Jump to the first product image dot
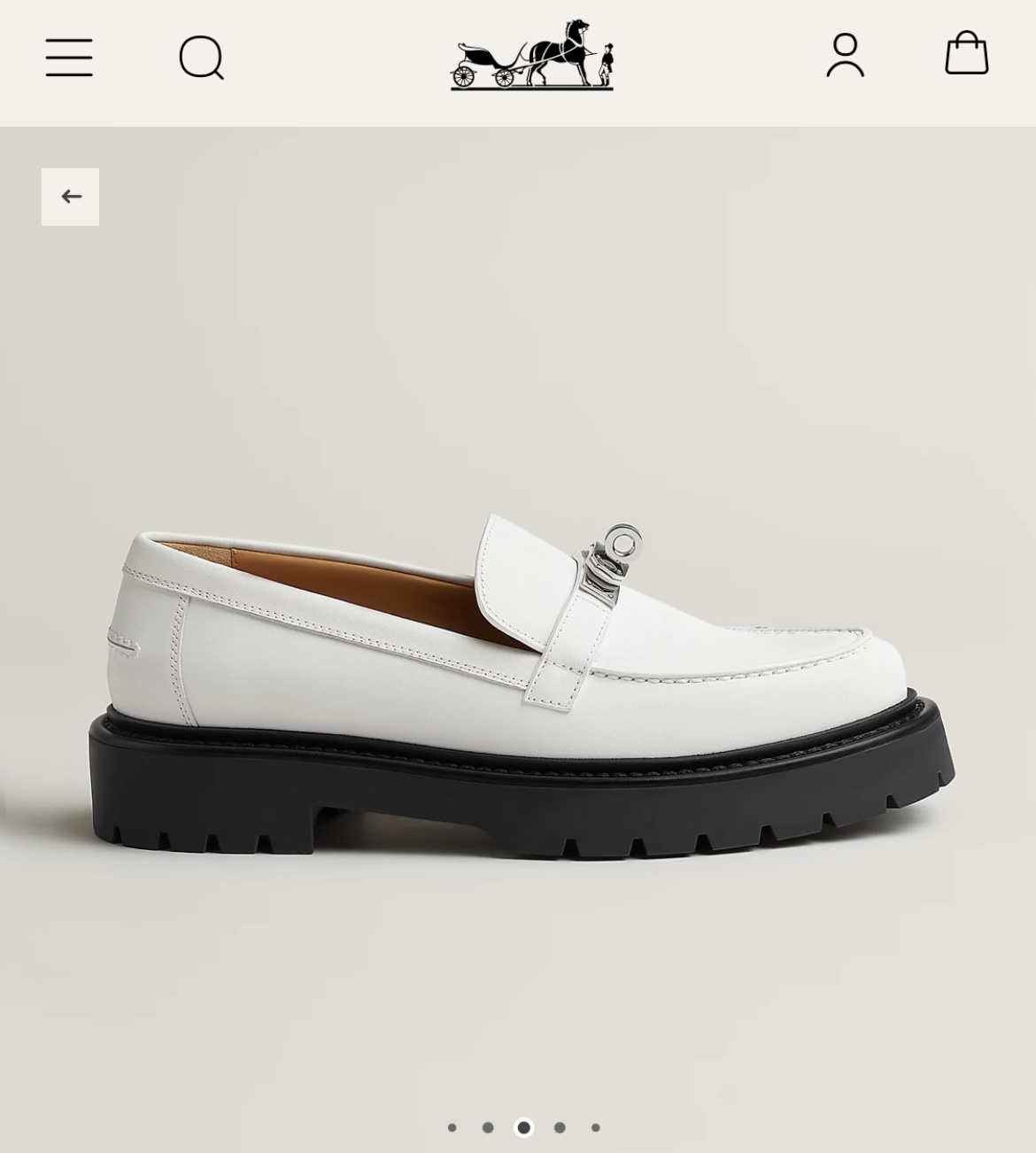The height and width of the screenshot is (1153, 1036). 452,1127
